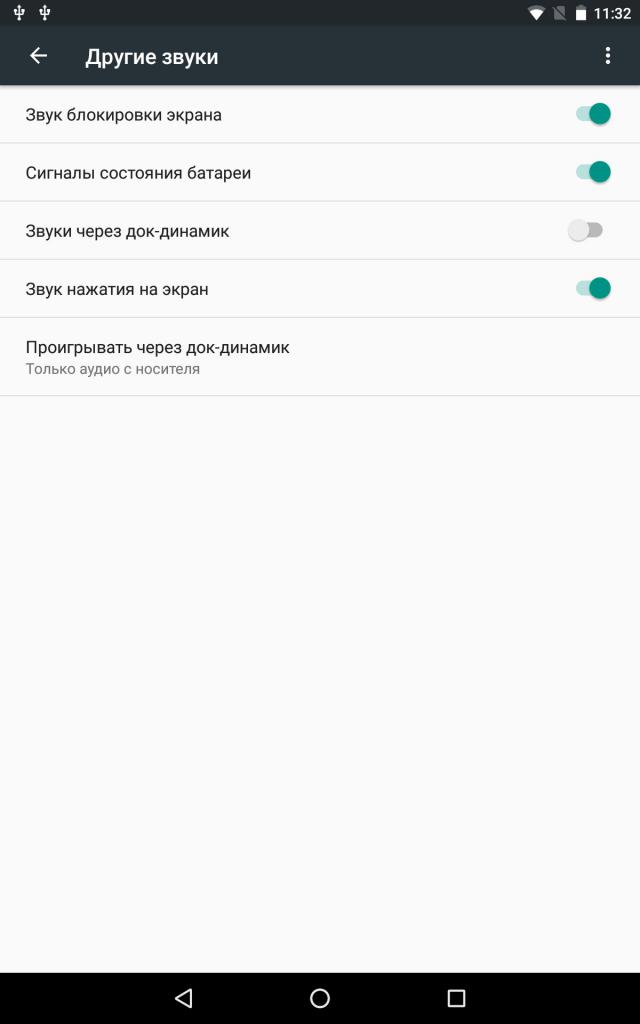Open Проигрывать через док-динамик setting
Image resolution: width=640 pixels, height=1024 pixels.
[x=158, y=357]
